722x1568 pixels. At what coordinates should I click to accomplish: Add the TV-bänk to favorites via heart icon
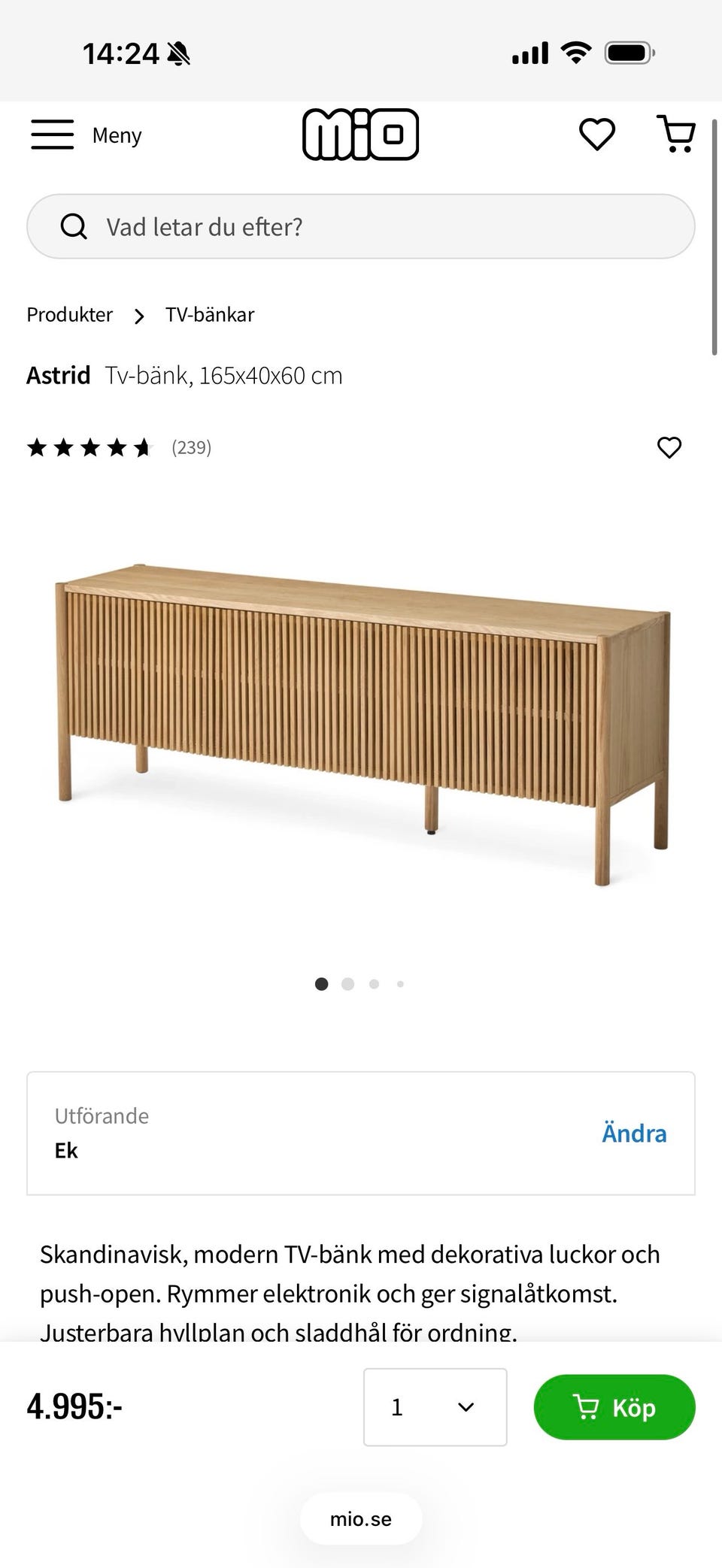(669, 447)
